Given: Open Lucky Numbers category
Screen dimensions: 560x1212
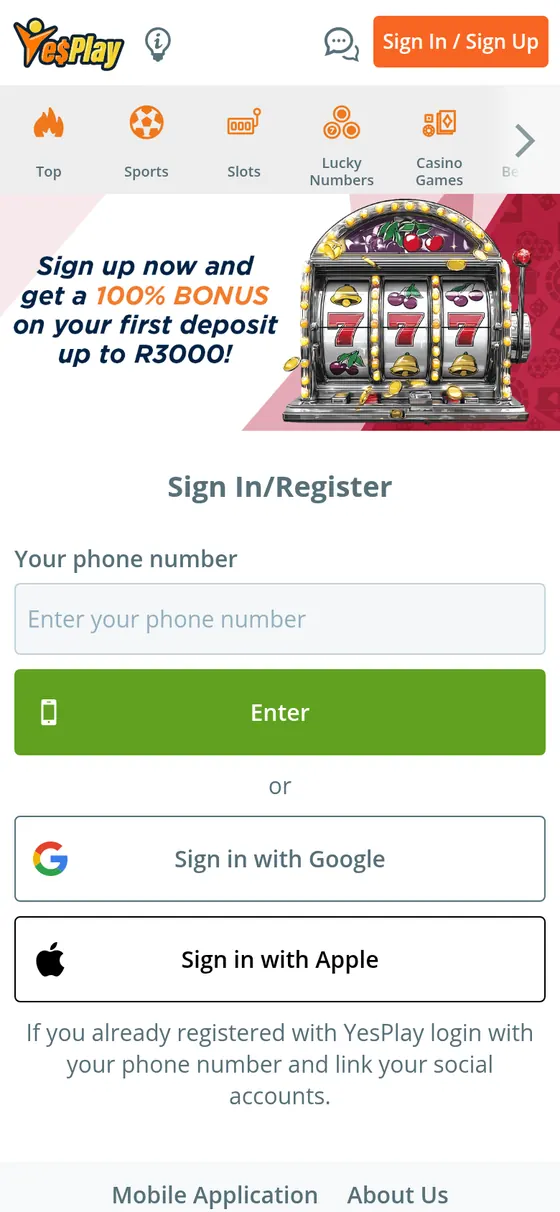Looking at the screenshot, I should [342, 141].
